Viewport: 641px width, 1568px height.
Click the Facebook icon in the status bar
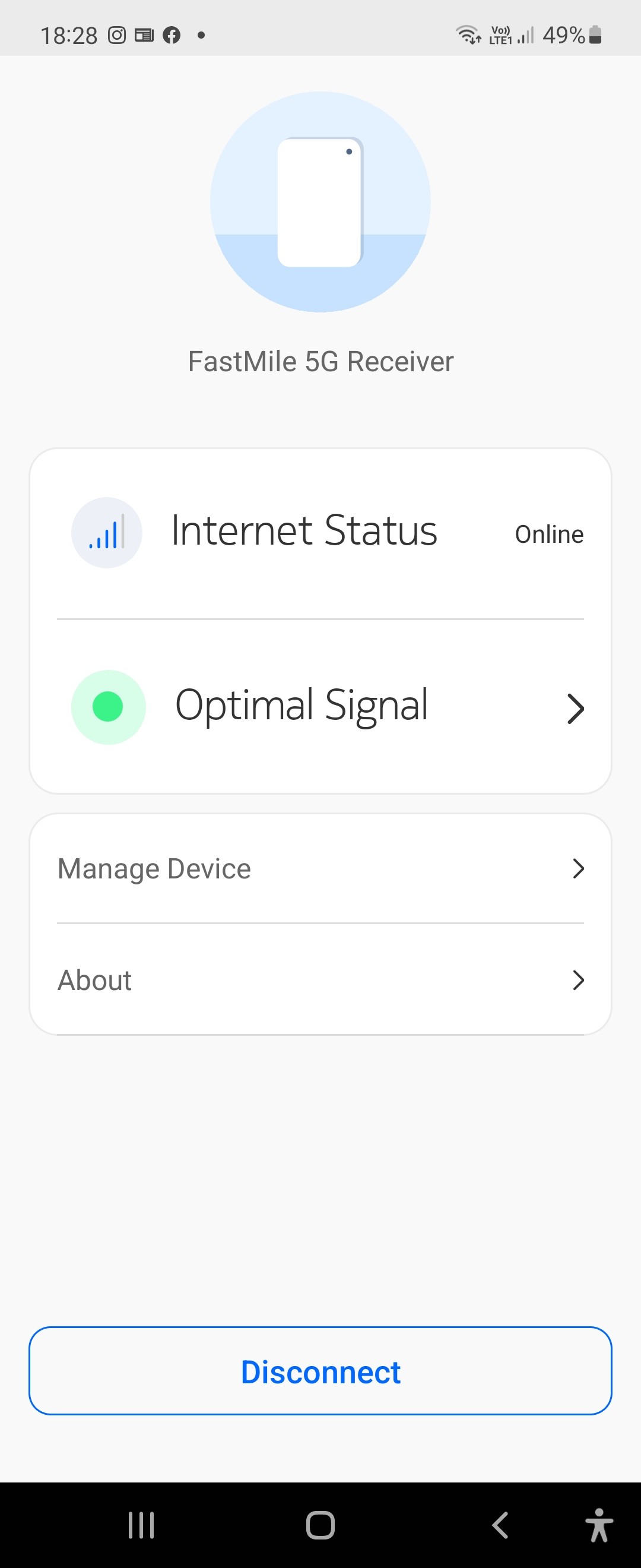[172, 34]
